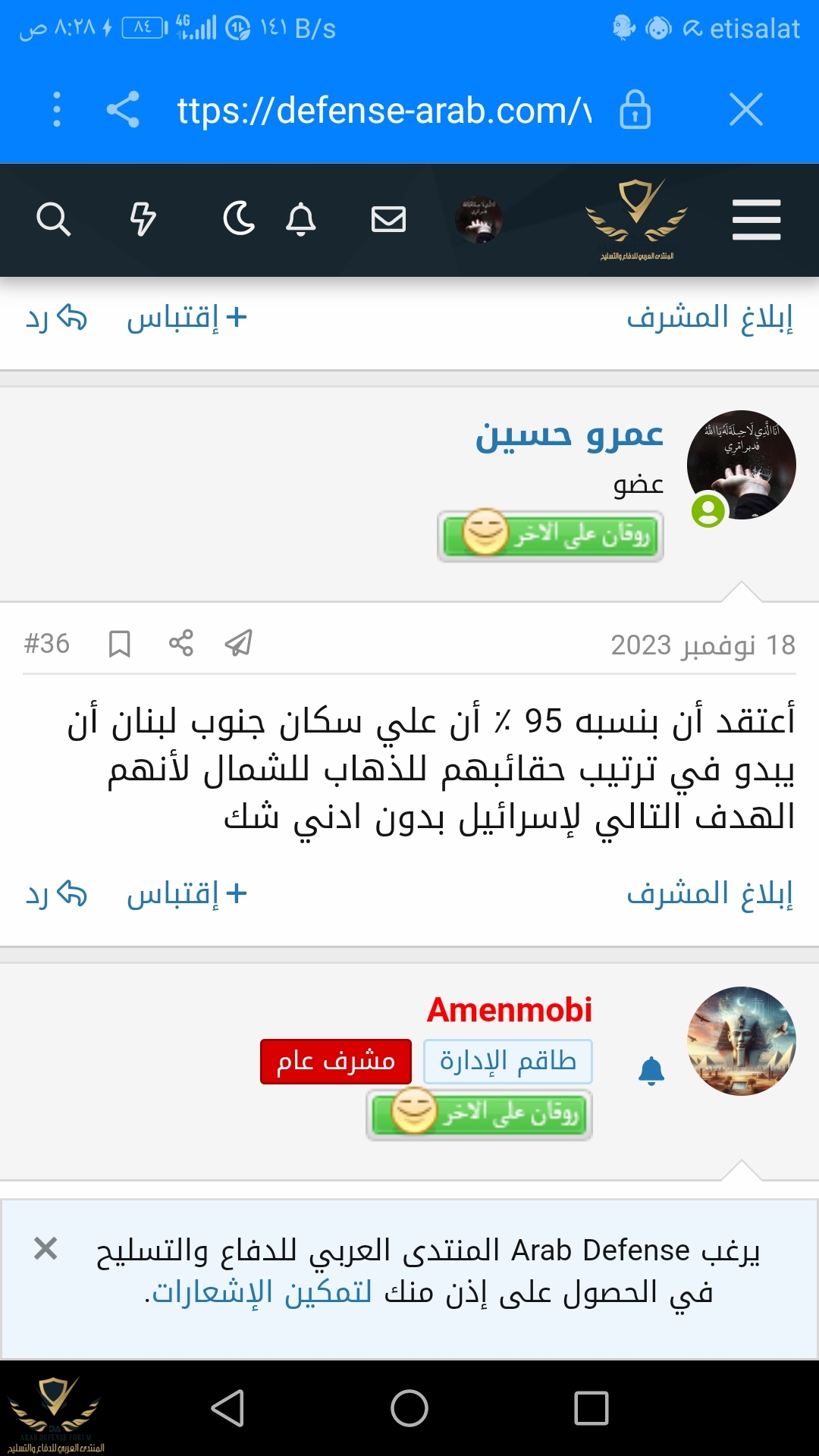Share the current page from browser bar
The height and width of the screenshot is (1456, 819).
pyautogui.click(x=123, y=110)
